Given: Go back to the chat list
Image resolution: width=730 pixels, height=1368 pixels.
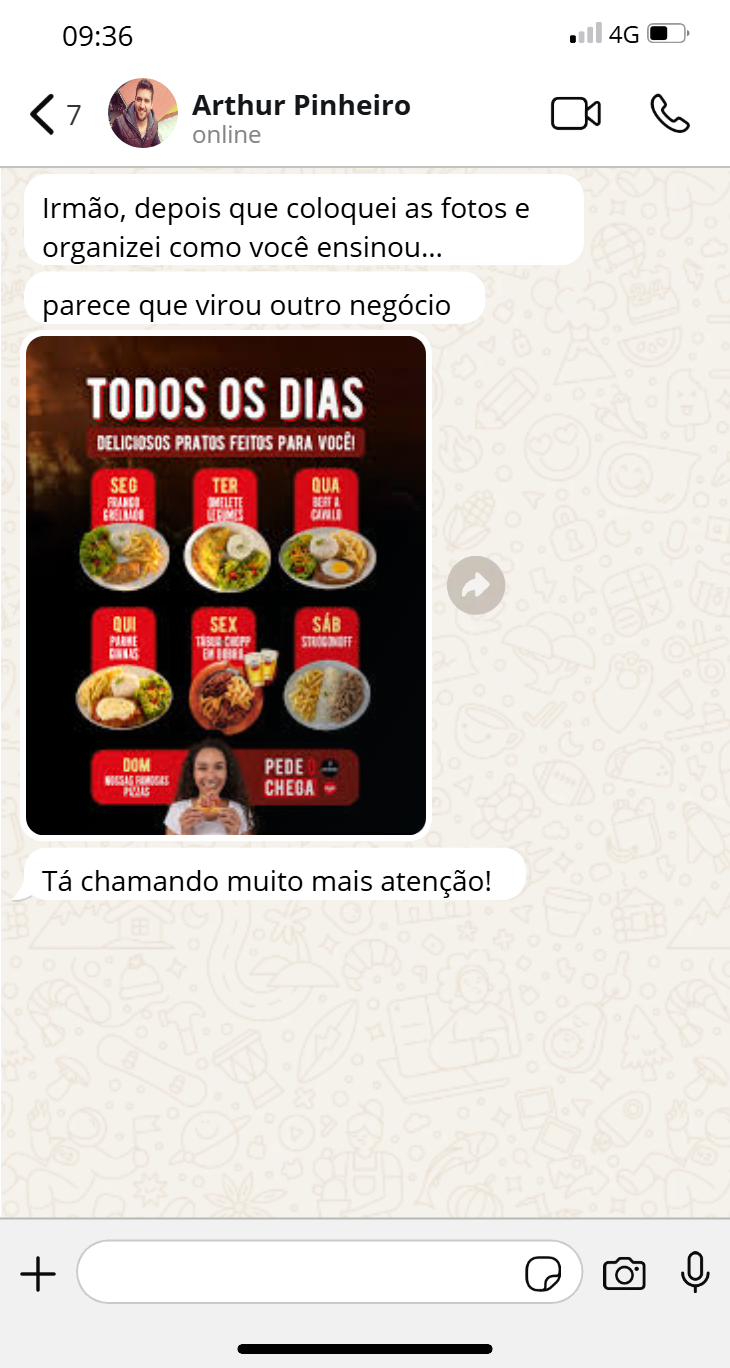Looking at the screenshot, I should coord(43,115).
